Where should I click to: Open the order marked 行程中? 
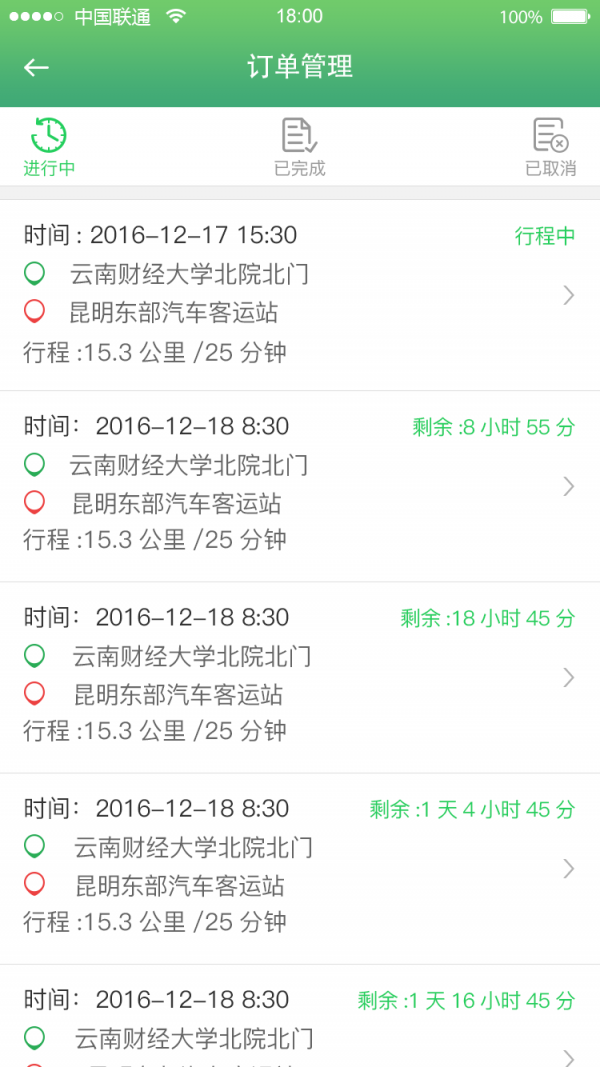(300, 295)
